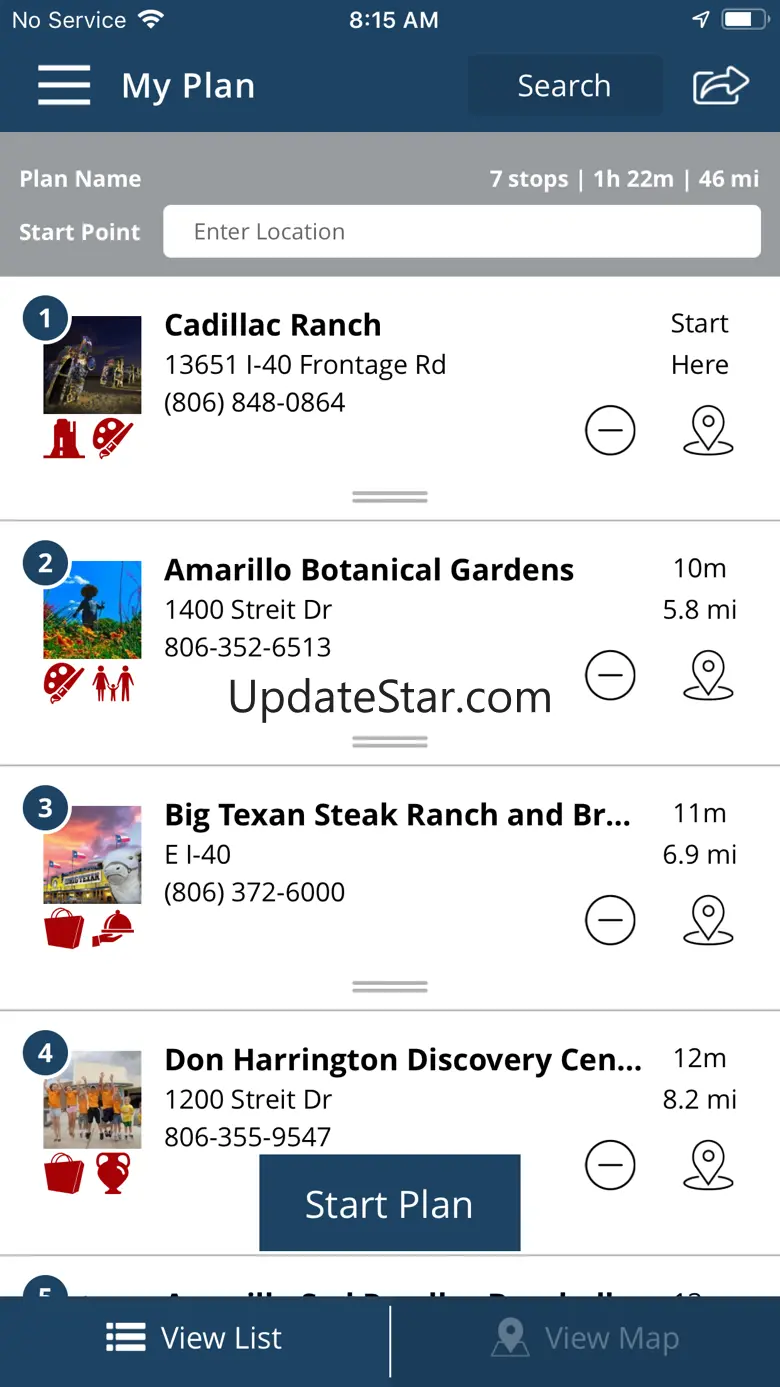Switch to View List

pos(195,1338)
